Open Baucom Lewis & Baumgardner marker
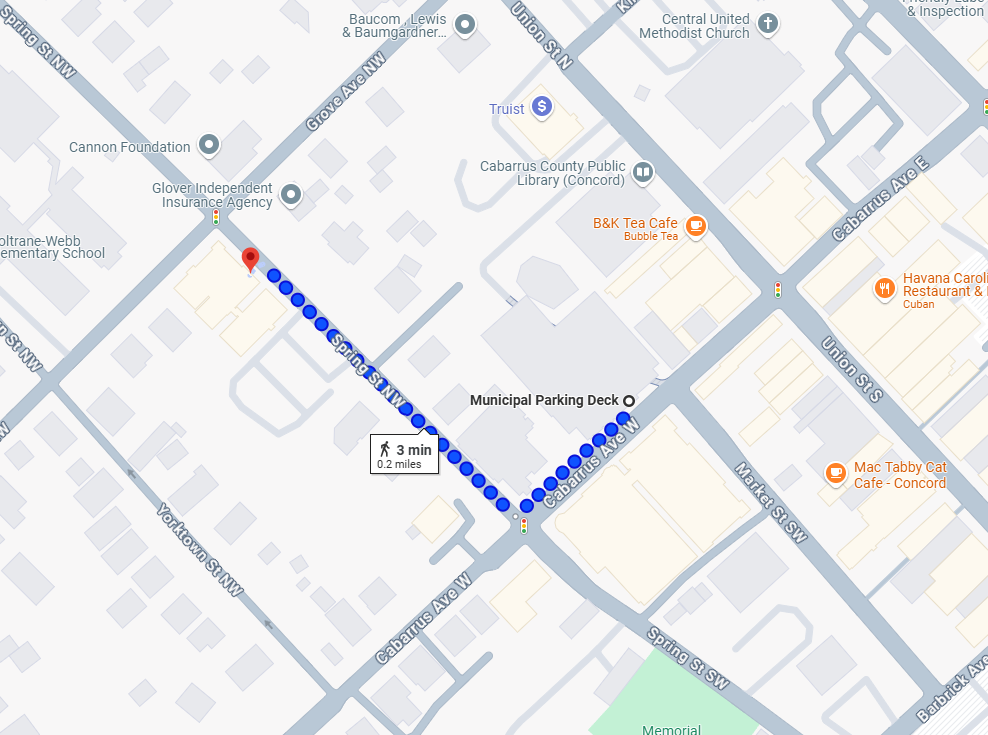Viewport: 988px width, 735px height. coord(465,25)
